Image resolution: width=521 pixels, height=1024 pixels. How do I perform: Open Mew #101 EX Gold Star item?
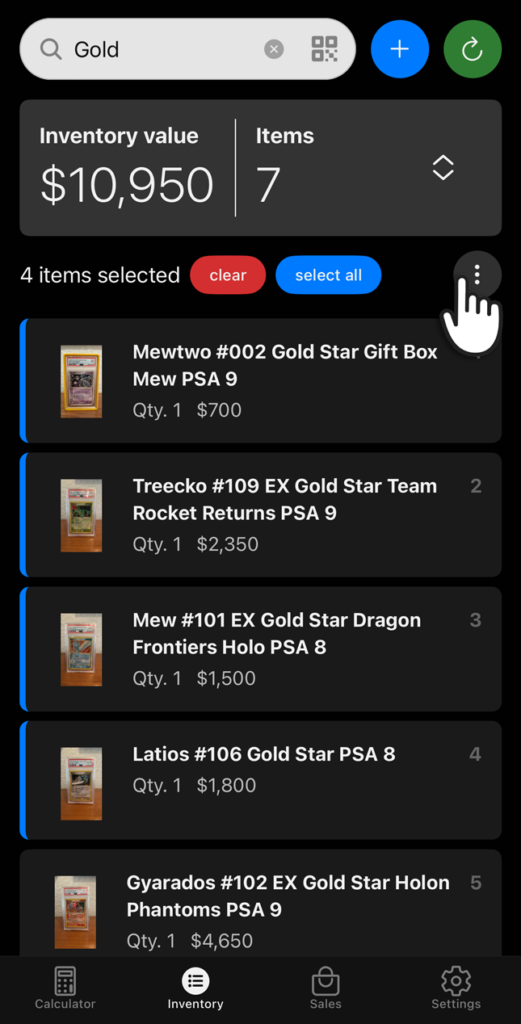click(x=260, y=649)
